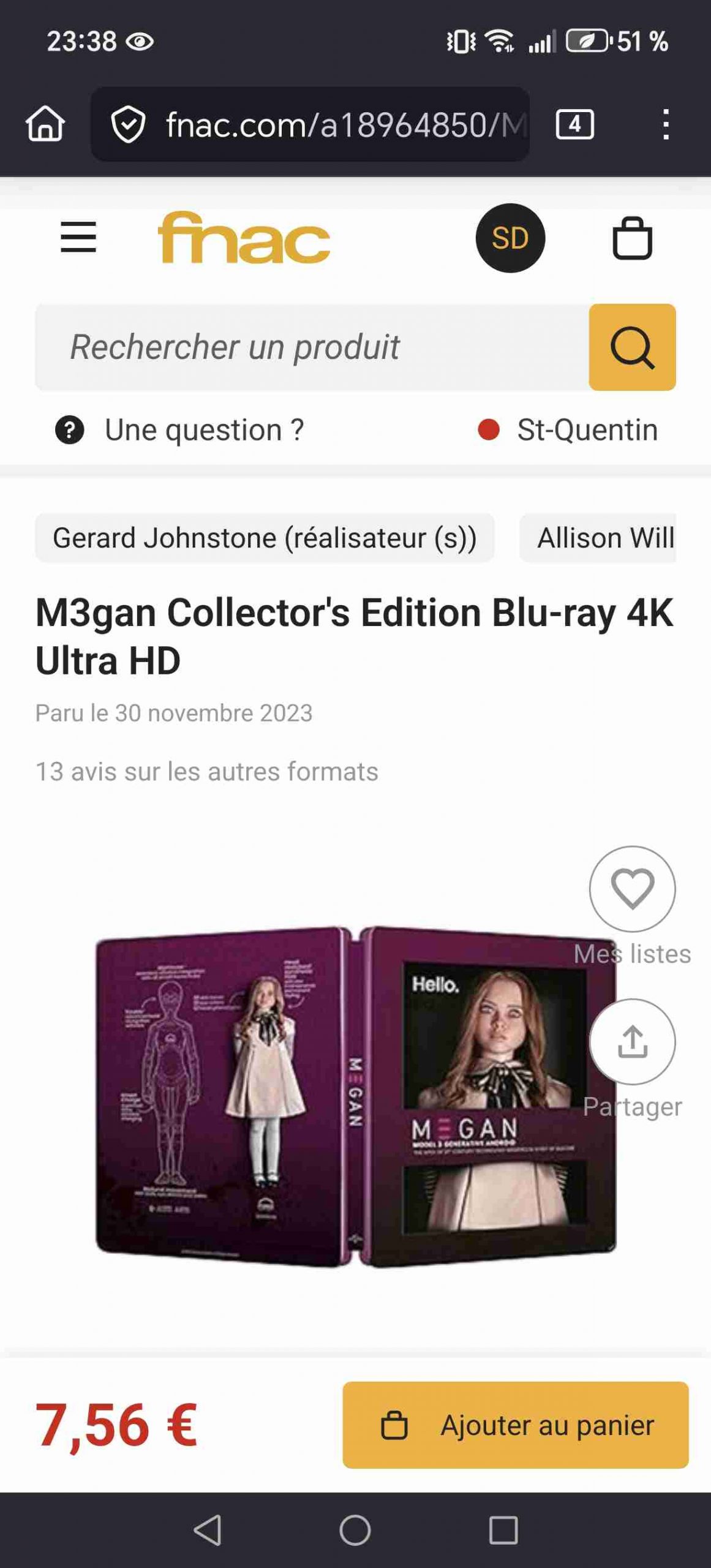Tap the system back button
Screen dimensions: 711x1568
click(x=208, y=1530)
